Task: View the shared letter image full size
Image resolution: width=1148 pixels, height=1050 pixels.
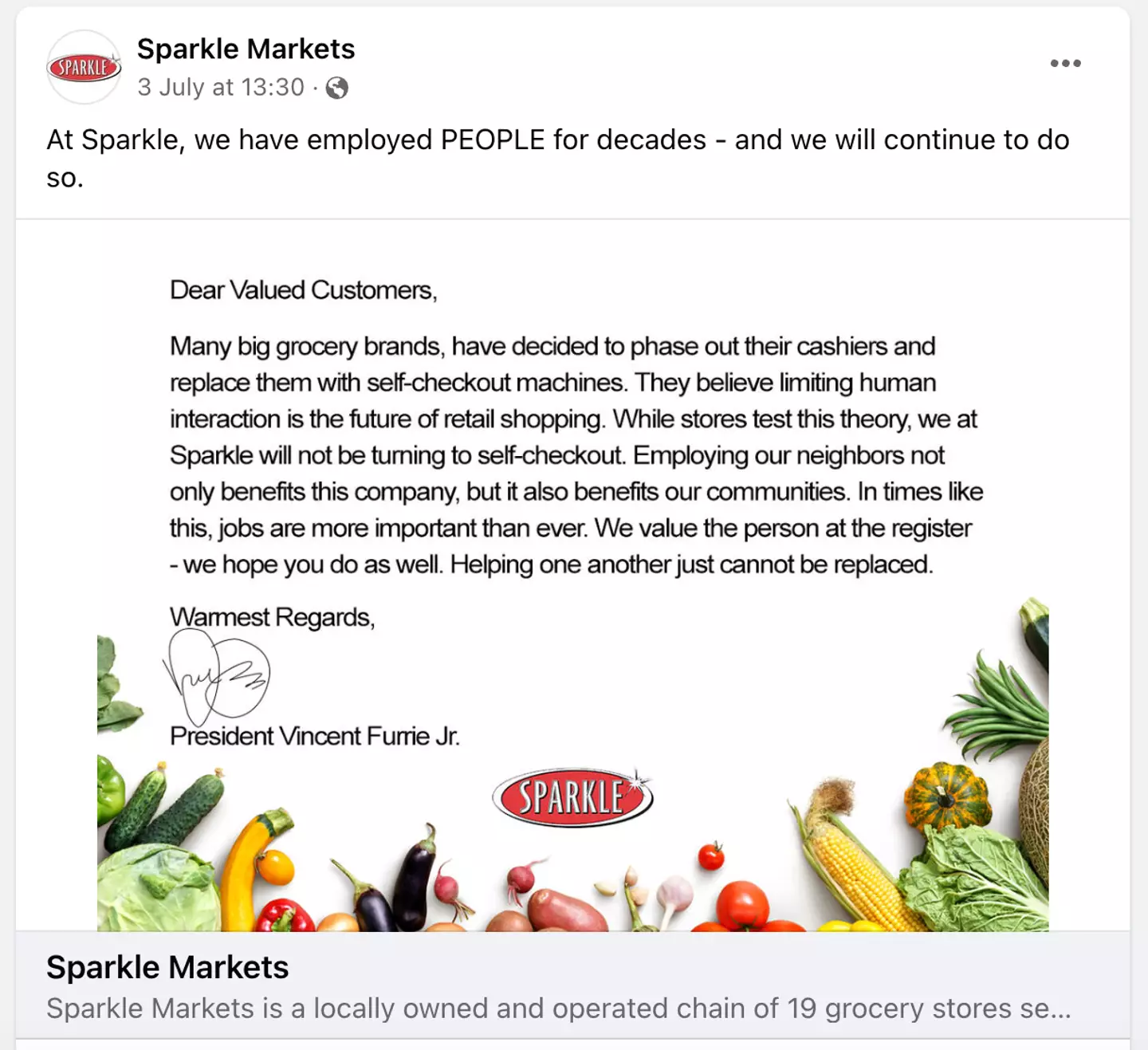Action: 572,574
